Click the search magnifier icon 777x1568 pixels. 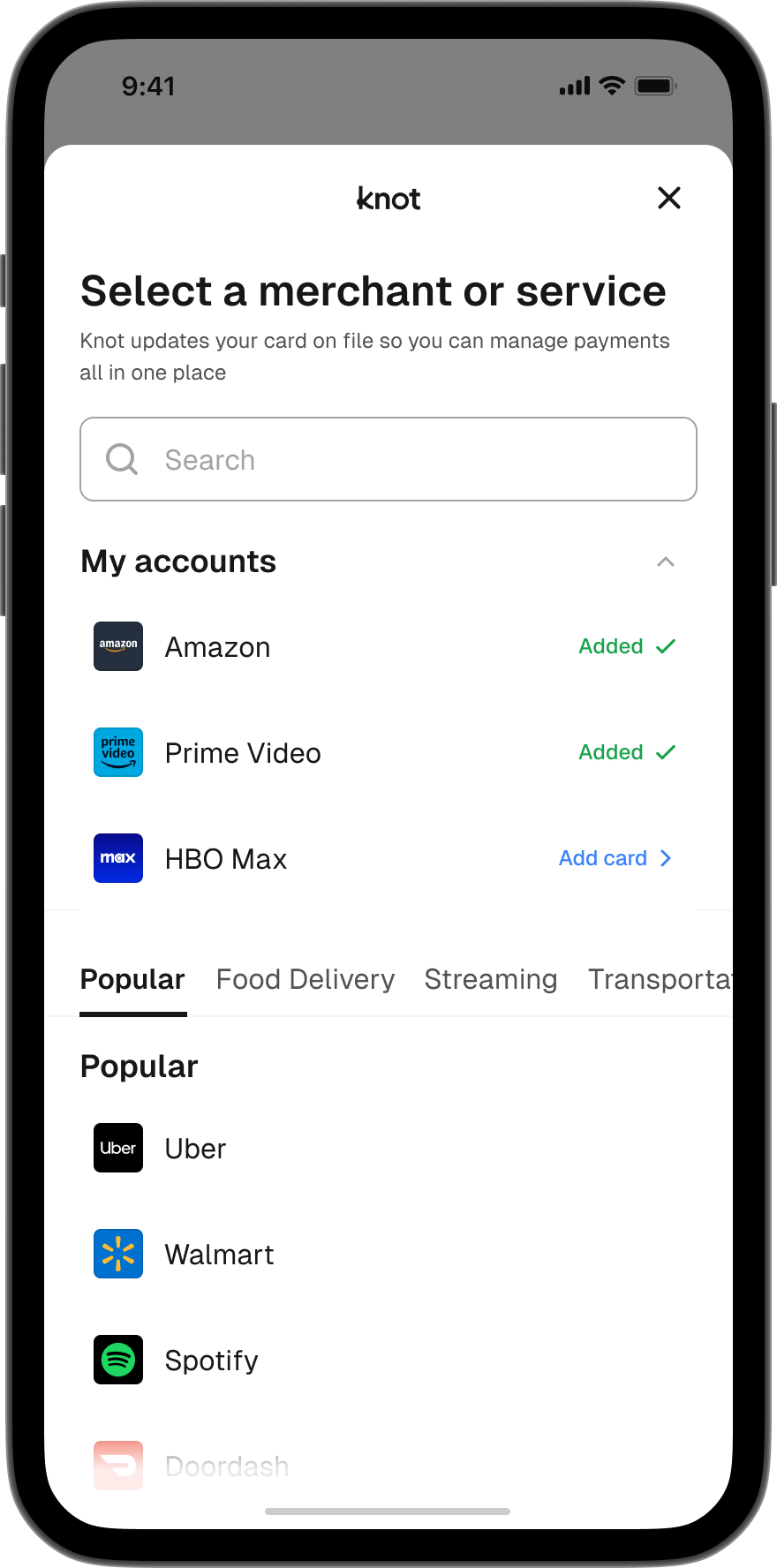click(122, 459)
